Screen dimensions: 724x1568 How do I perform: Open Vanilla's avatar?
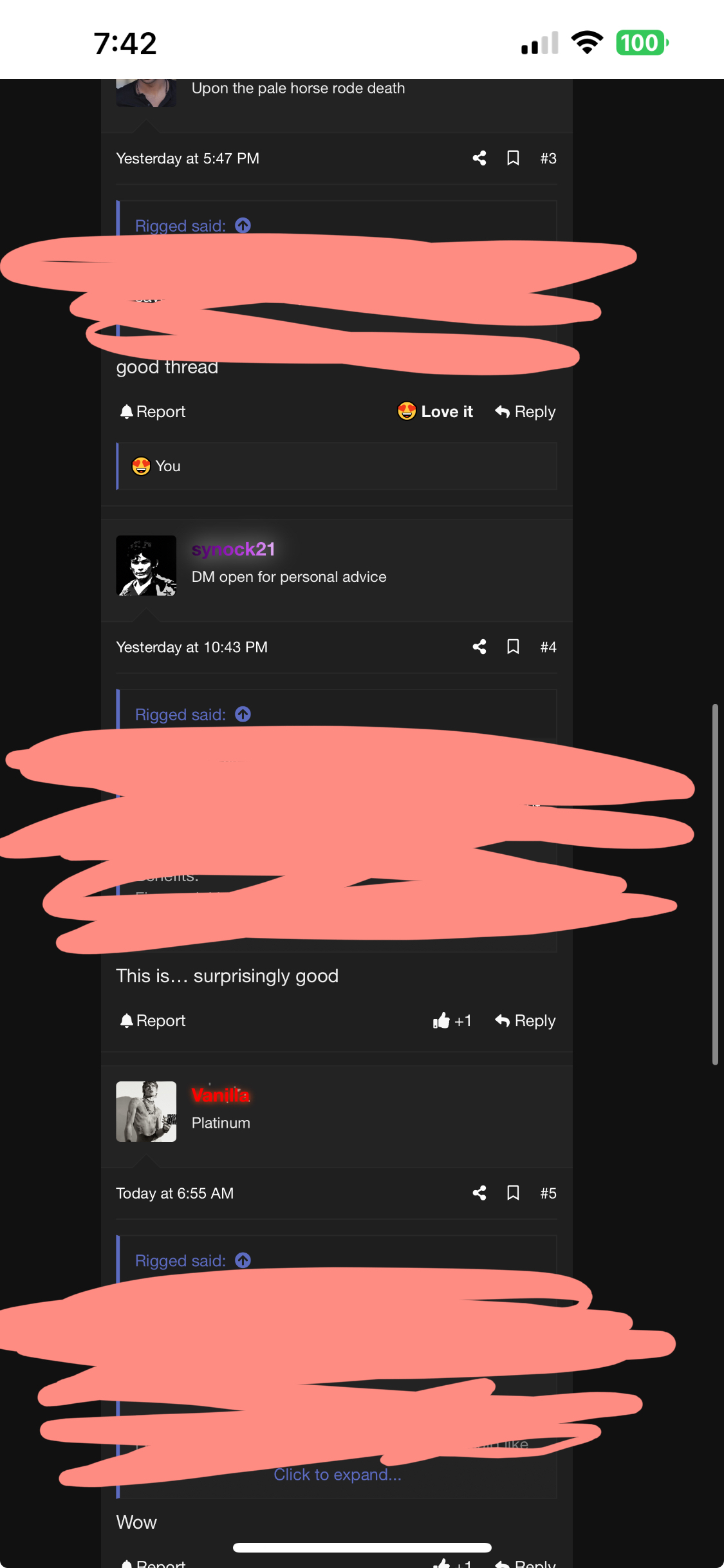coord(146,1112)
